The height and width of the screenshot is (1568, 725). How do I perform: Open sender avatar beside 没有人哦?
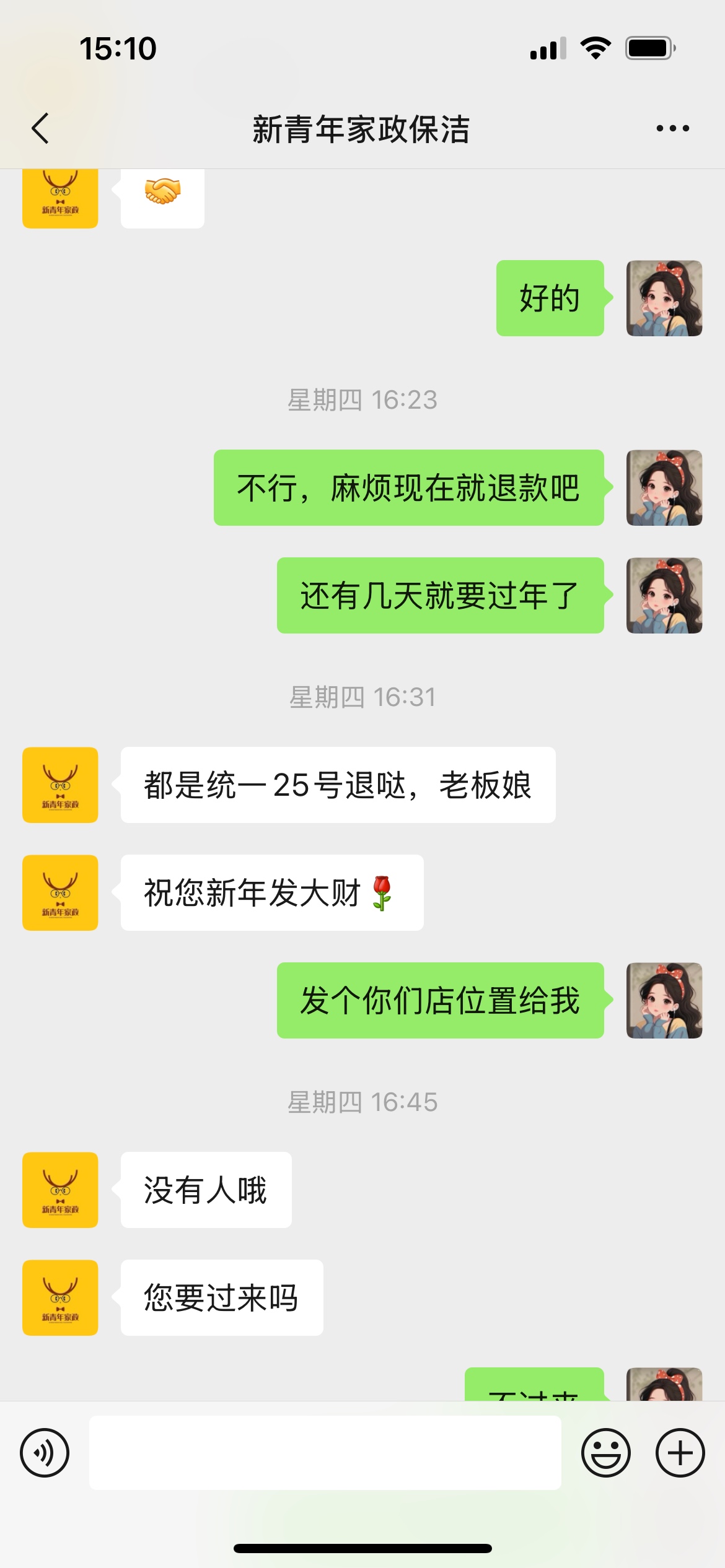pos(60,1190)
